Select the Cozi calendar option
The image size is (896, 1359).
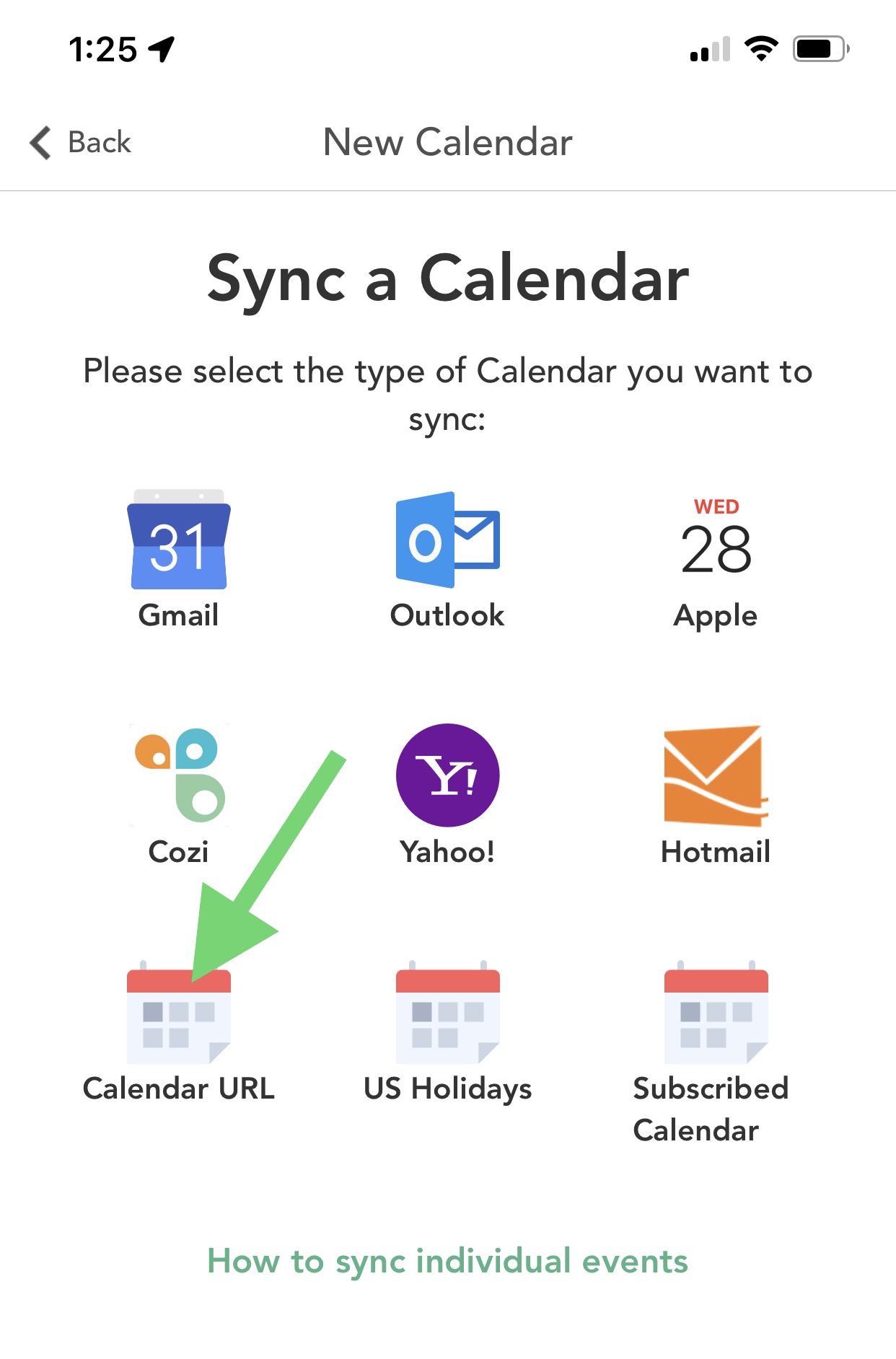[179, 793]
